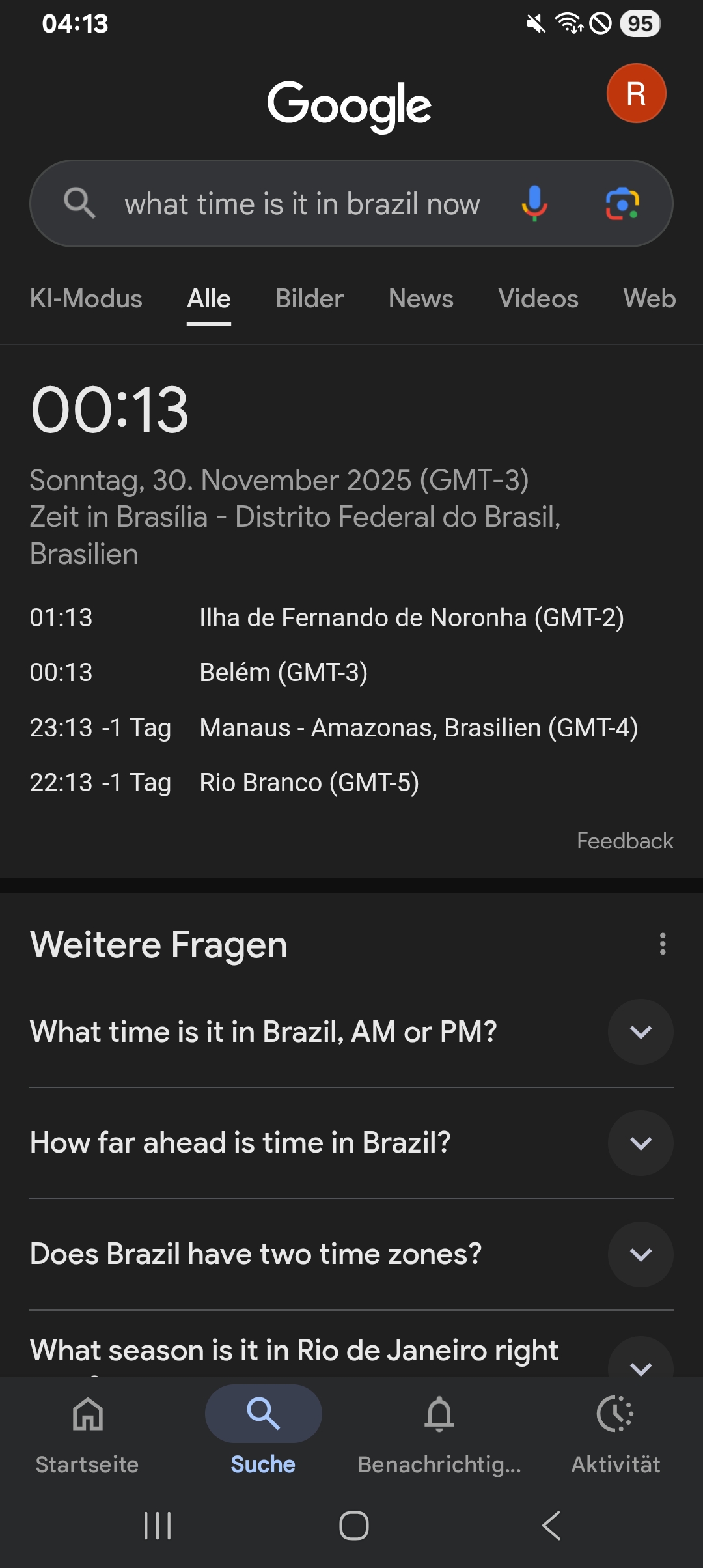Screen dimensions: 703x1568
Task: Switch to the Aktivität tab
Action: [615, 1429]
